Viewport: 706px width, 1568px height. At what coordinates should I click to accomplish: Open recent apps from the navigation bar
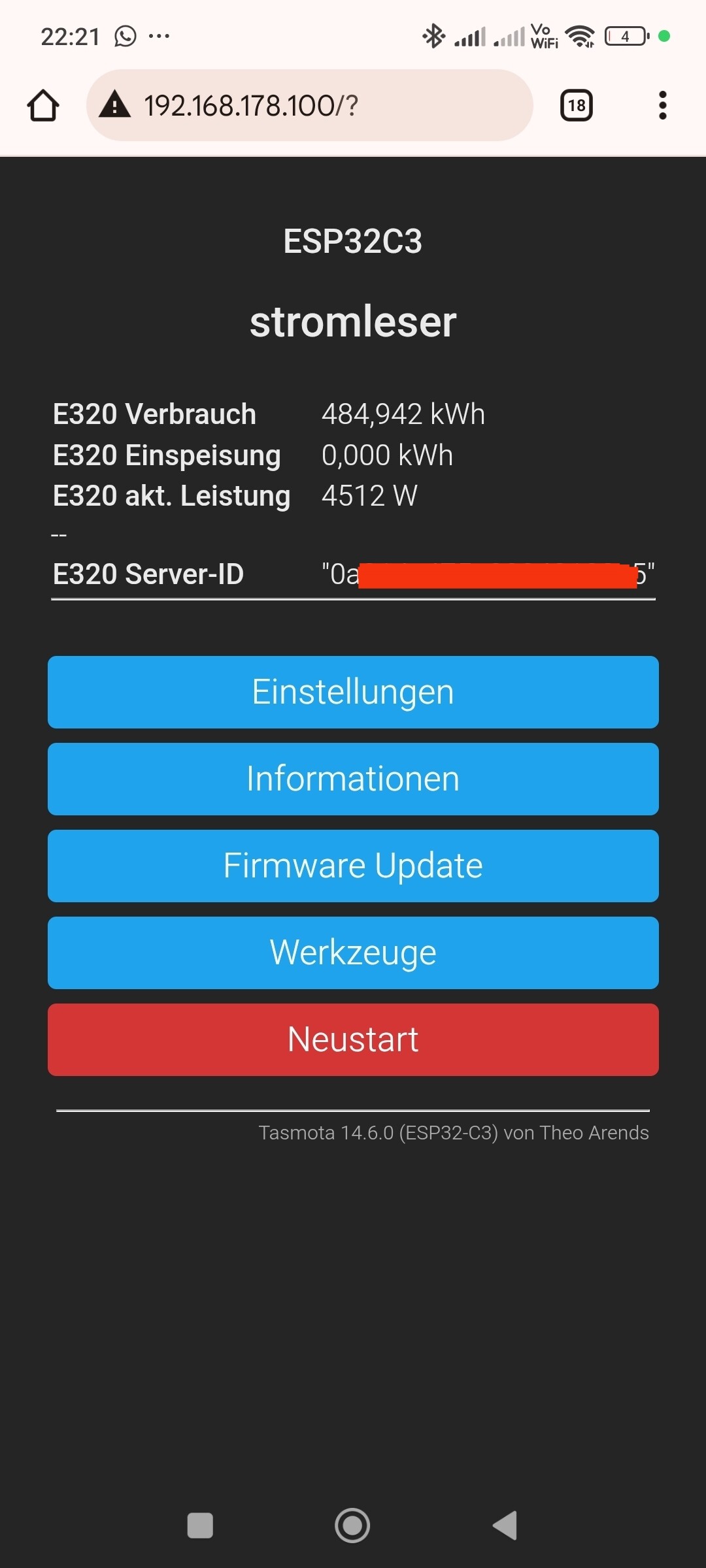[200, 1526]
